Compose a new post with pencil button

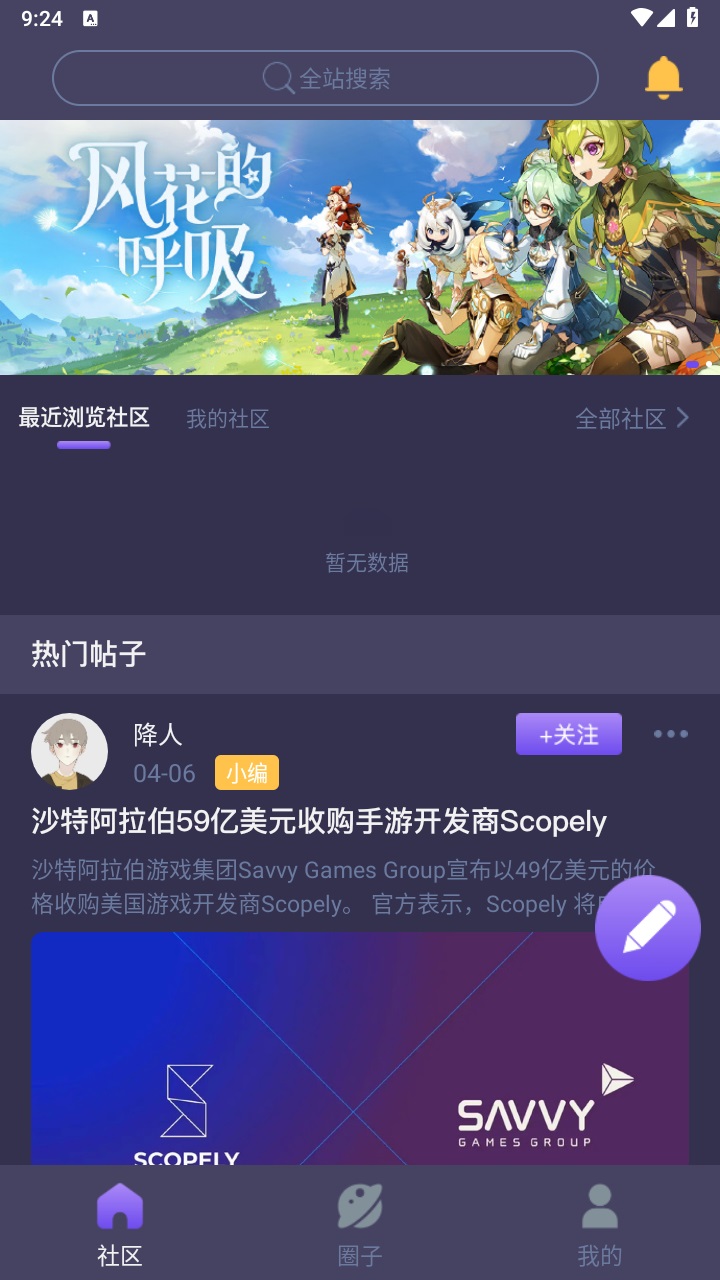pos(647,928)
